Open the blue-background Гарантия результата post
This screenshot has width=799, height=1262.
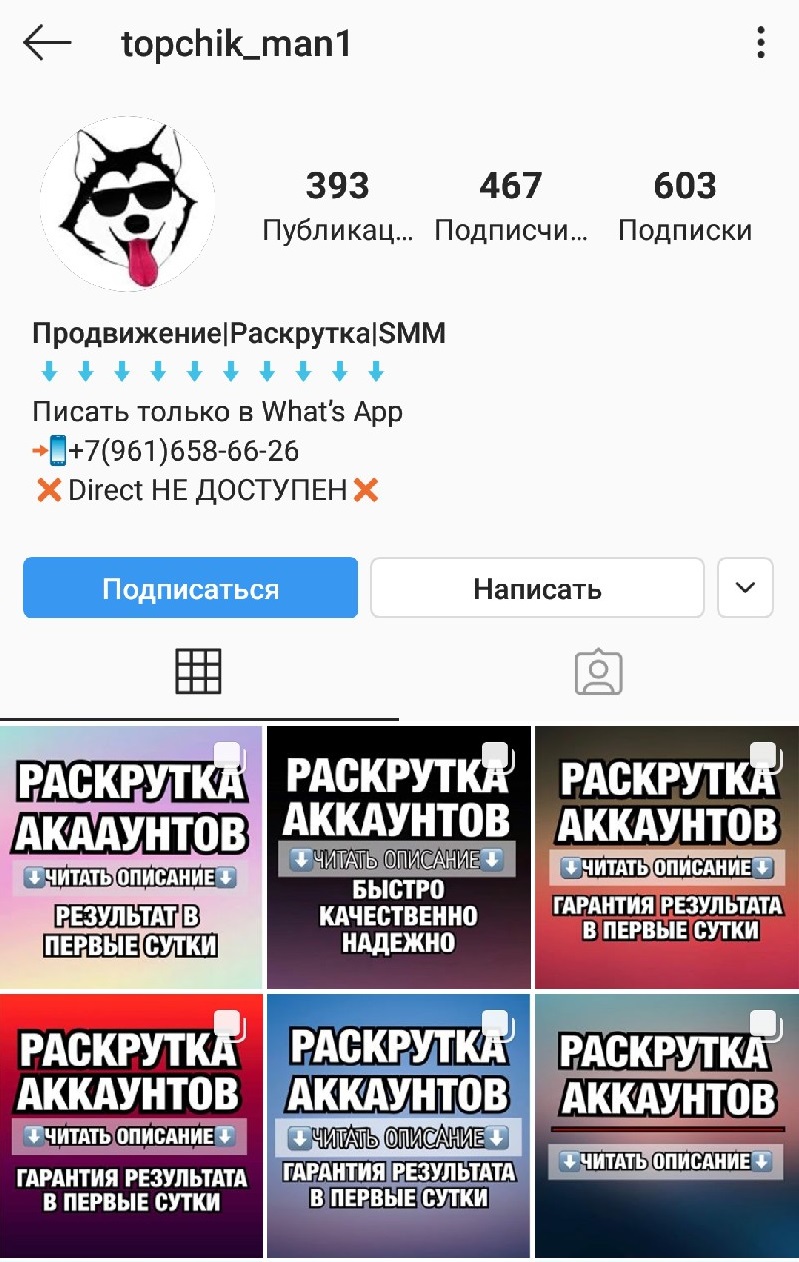pyautogui.click(x=398, y=1125)
